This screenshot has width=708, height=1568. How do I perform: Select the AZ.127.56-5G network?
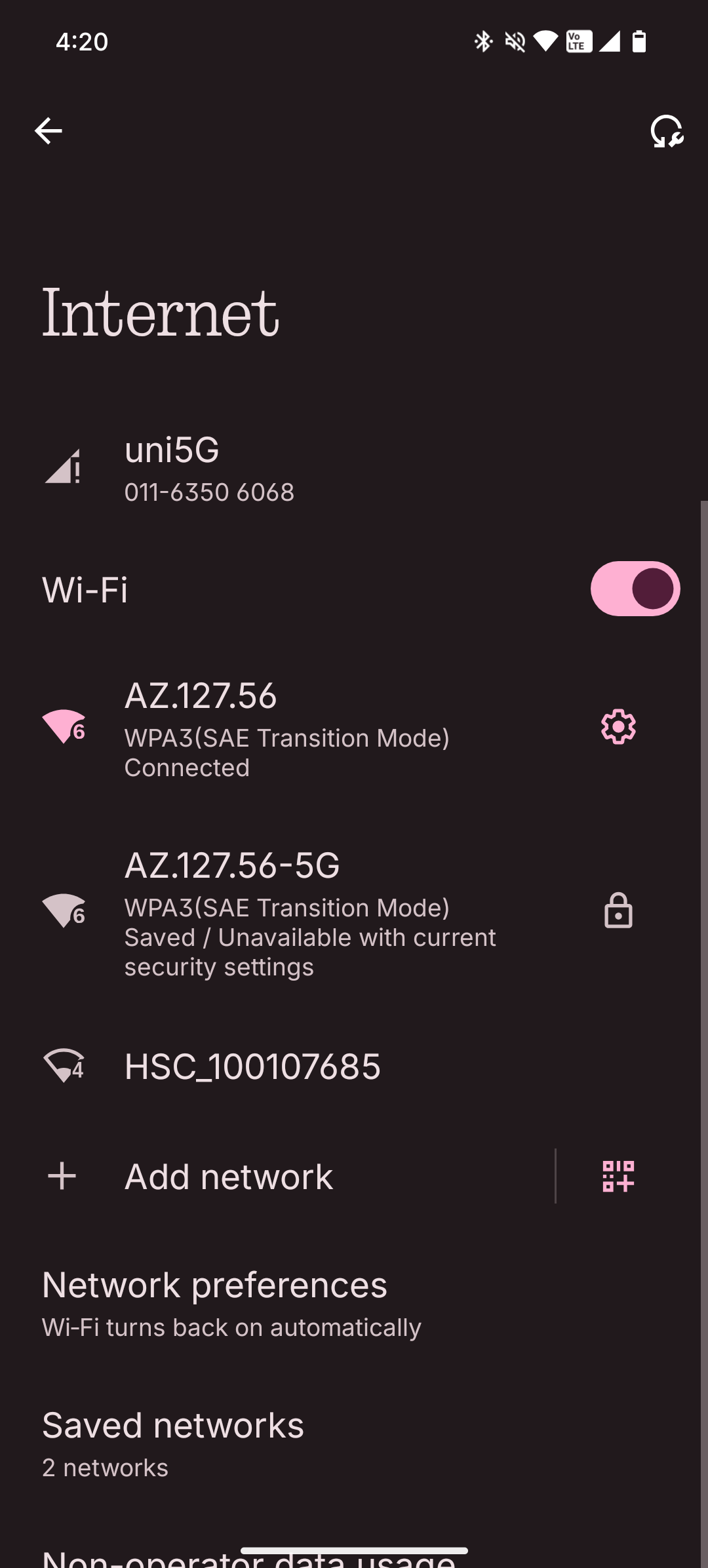pos(308,912)
